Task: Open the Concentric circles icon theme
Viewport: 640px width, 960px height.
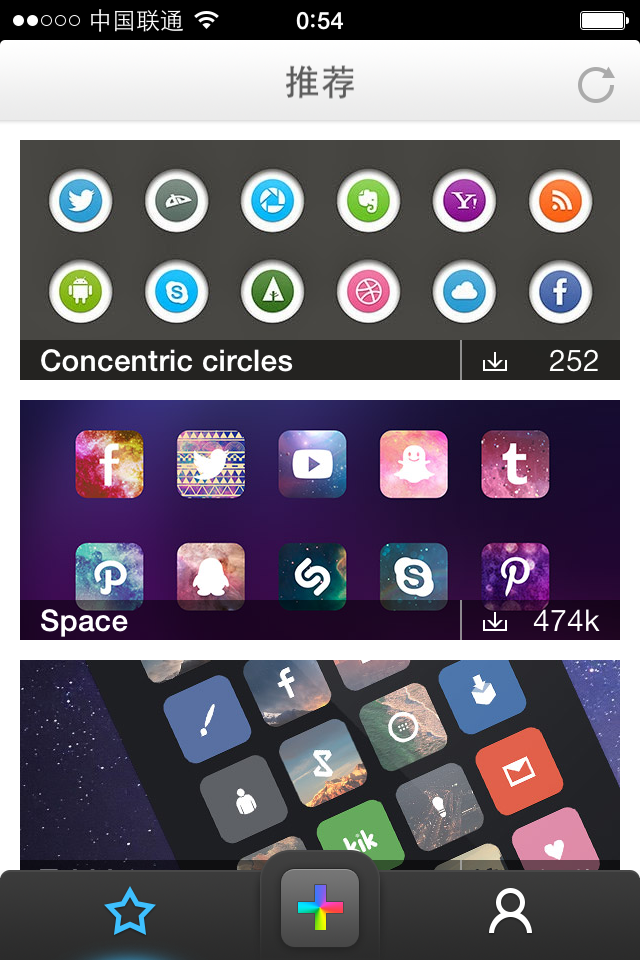Action: 320,260
